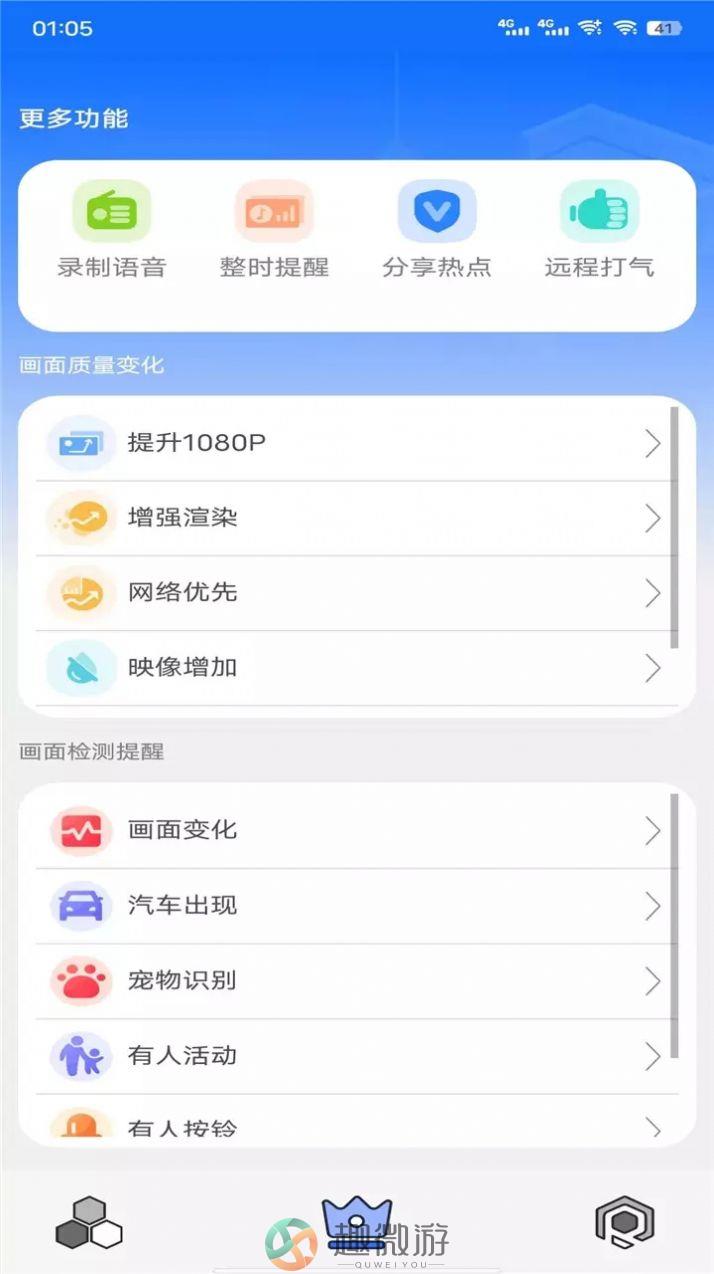This screenshot has width=714, height=1274.
Task: Switch to the hexagonal search tab
Action: point(625,1222)
